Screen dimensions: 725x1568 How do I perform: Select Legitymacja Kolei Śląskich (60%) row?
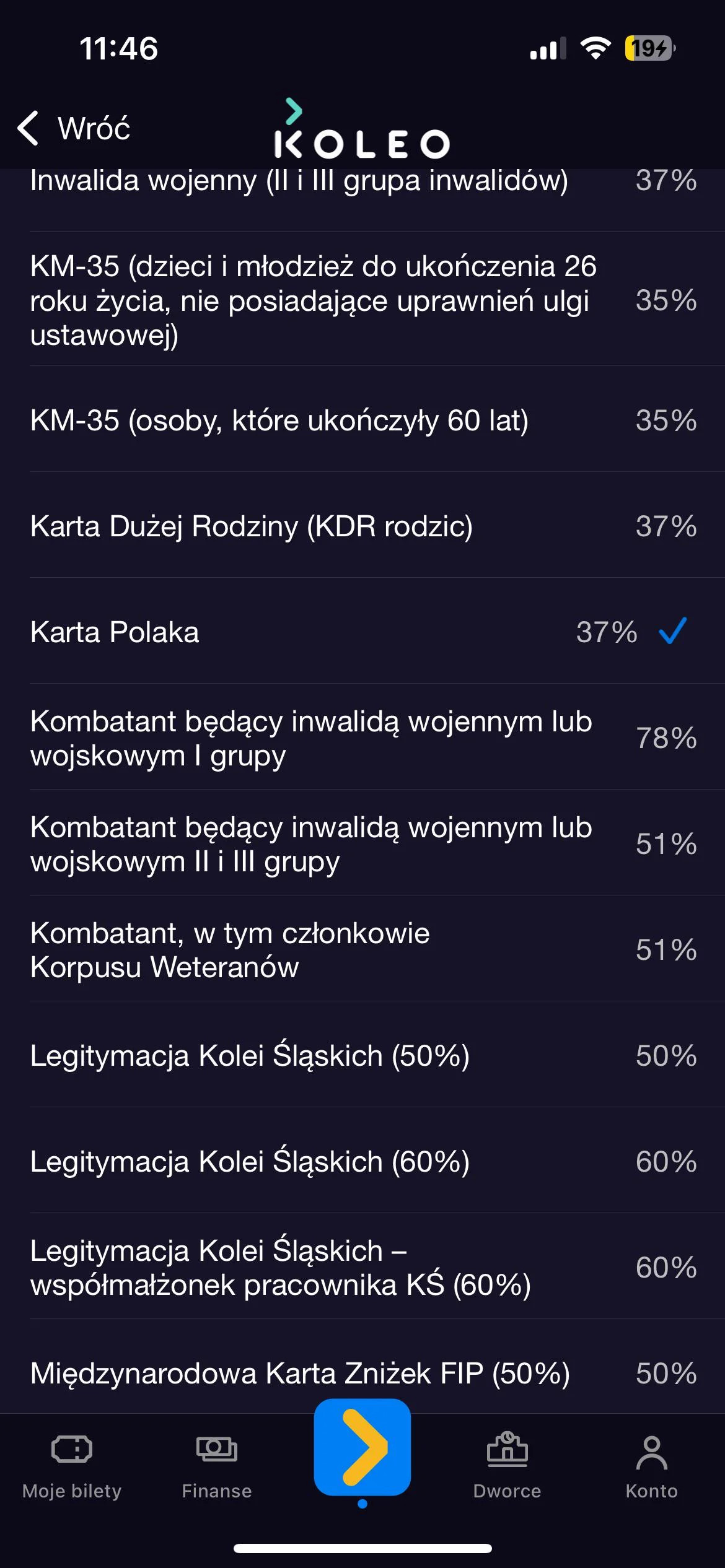[362, 1161]
